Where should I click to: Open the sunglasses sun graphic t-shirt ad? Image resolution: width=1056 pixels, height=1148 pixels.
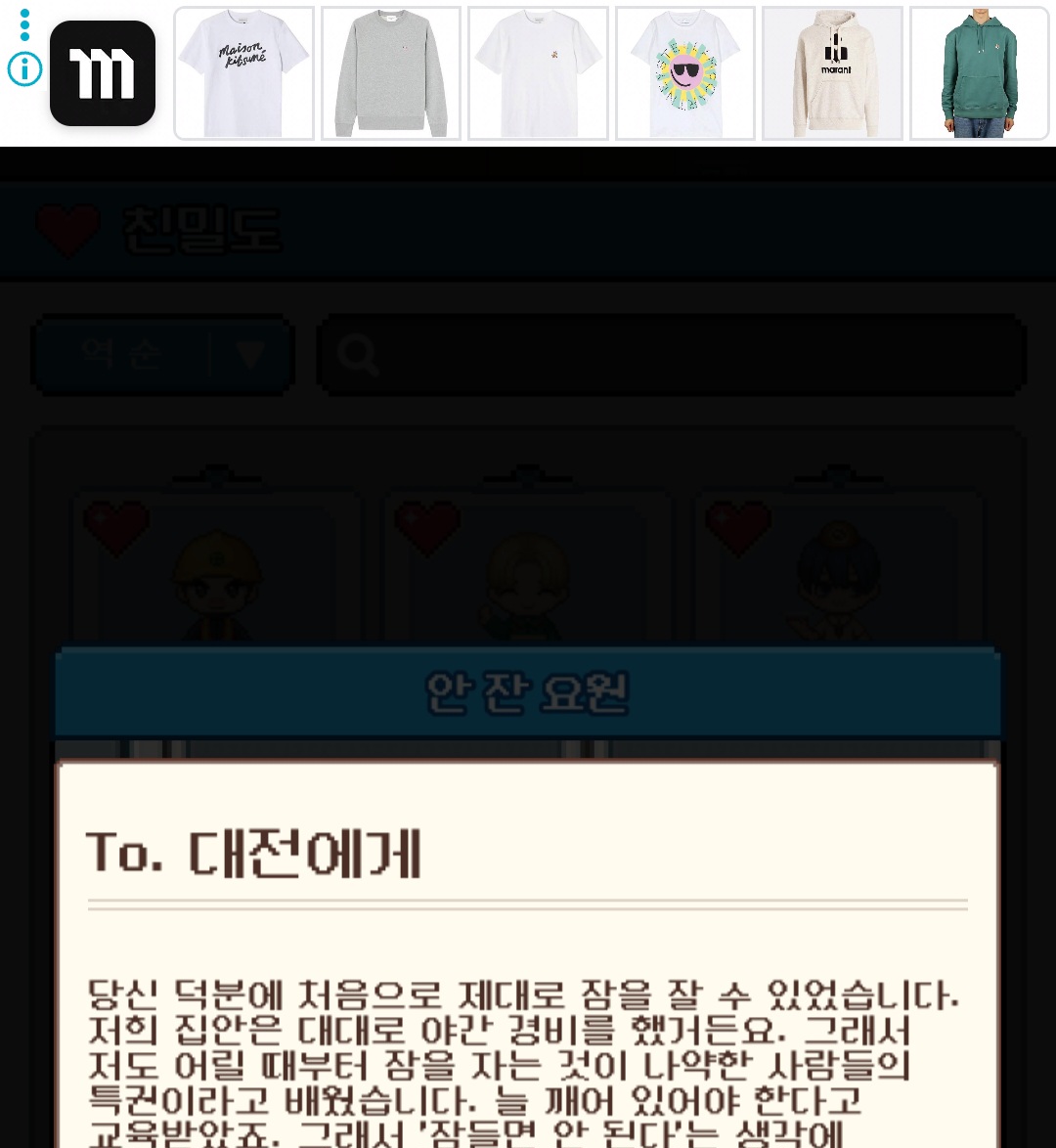pyautogui.click(x=685, y=73)
